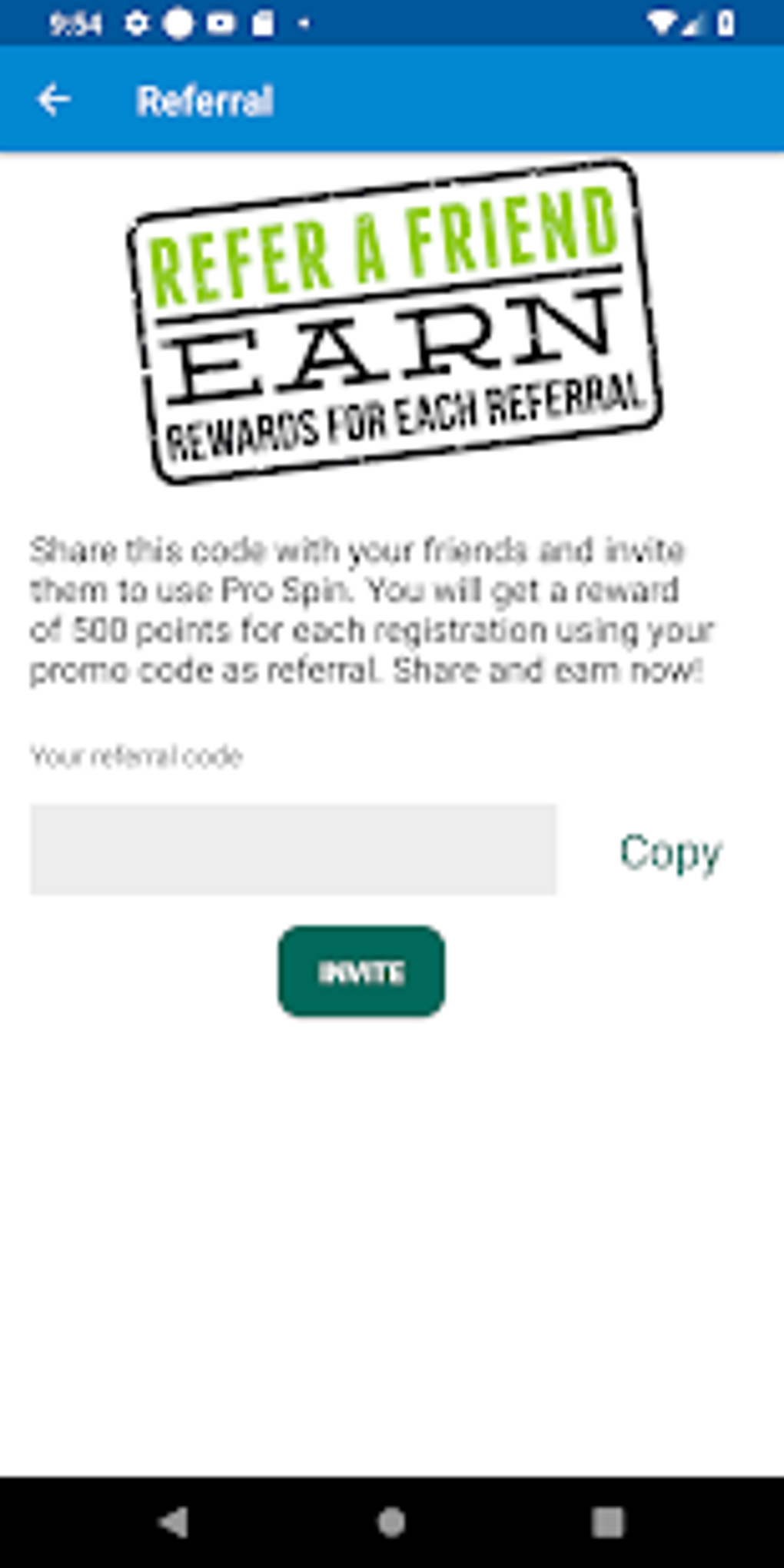
Task: Open recent apps from the navigation bar
Action: pos(607,1522)
